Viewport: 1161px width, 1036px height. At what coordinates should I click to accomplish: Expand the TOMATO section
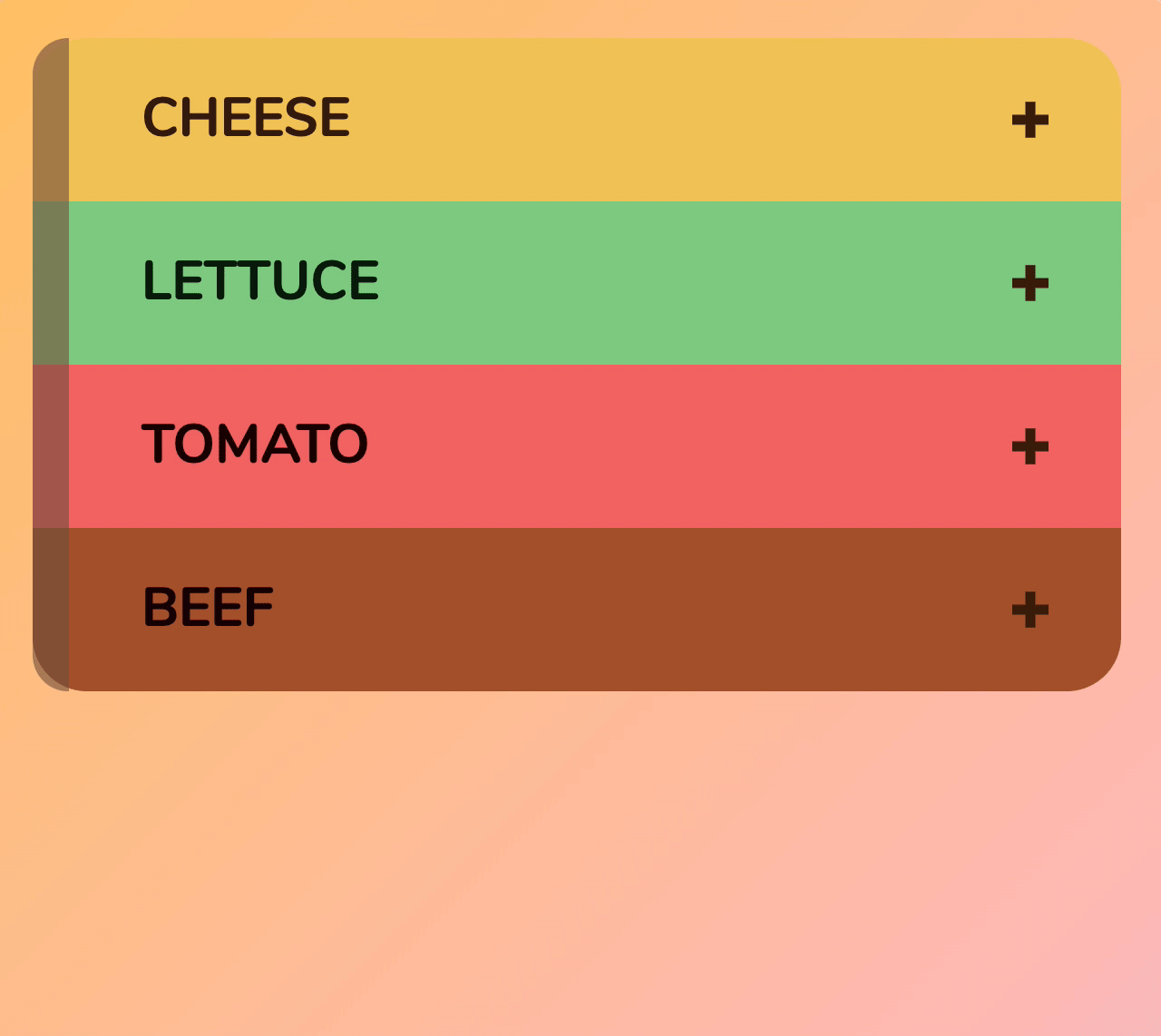tap(1029, 446)
